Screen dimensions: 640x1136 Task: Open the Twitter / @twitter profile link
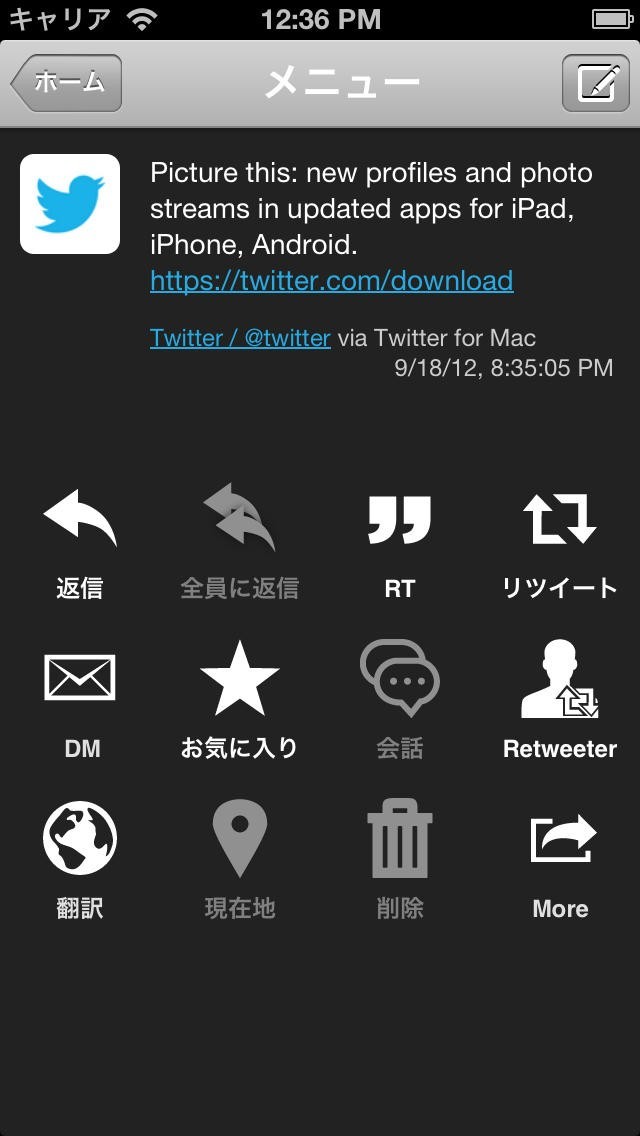pos(240,338)
